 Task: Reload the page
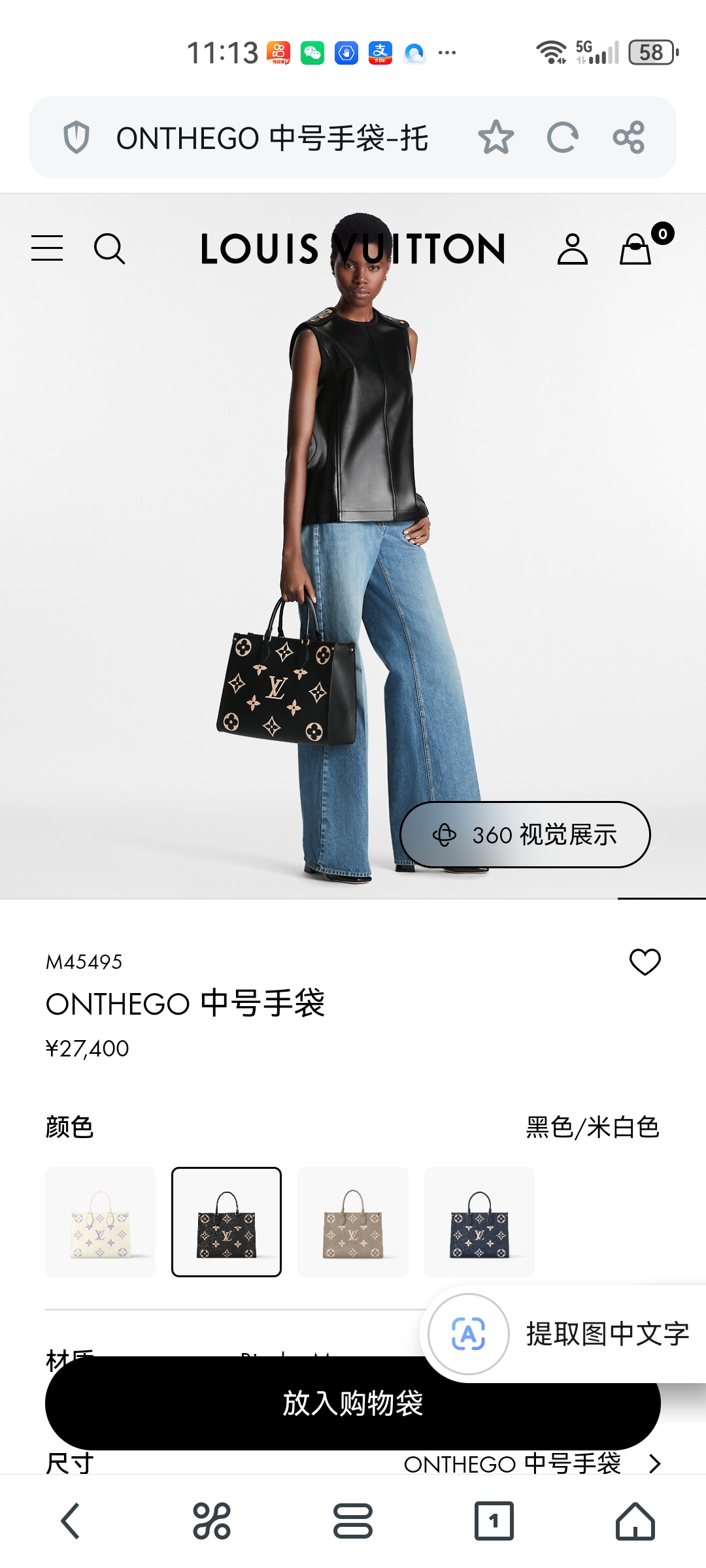pos(562,138)
